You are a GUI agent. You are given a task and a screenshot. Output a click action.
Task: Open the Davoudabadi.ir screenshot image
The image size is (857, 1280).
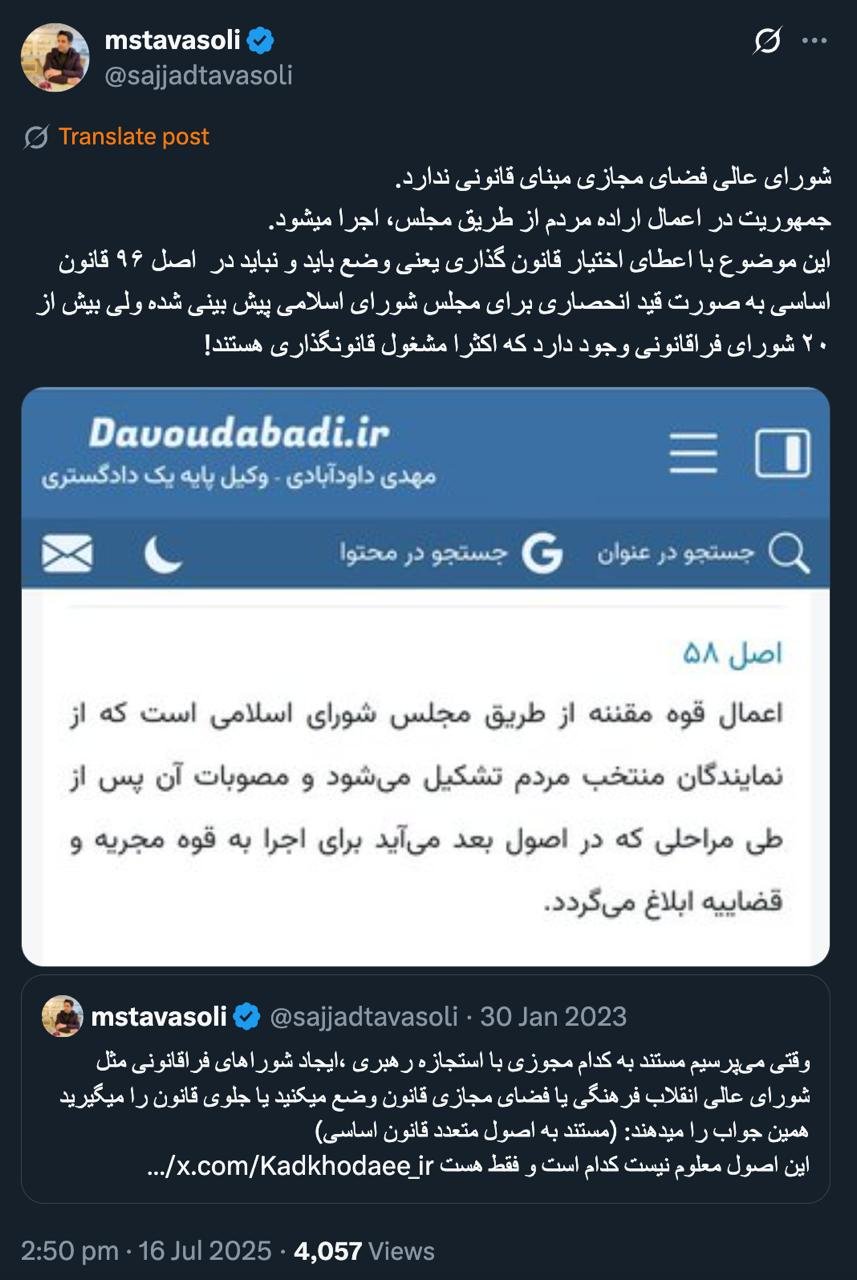point(425,676)
